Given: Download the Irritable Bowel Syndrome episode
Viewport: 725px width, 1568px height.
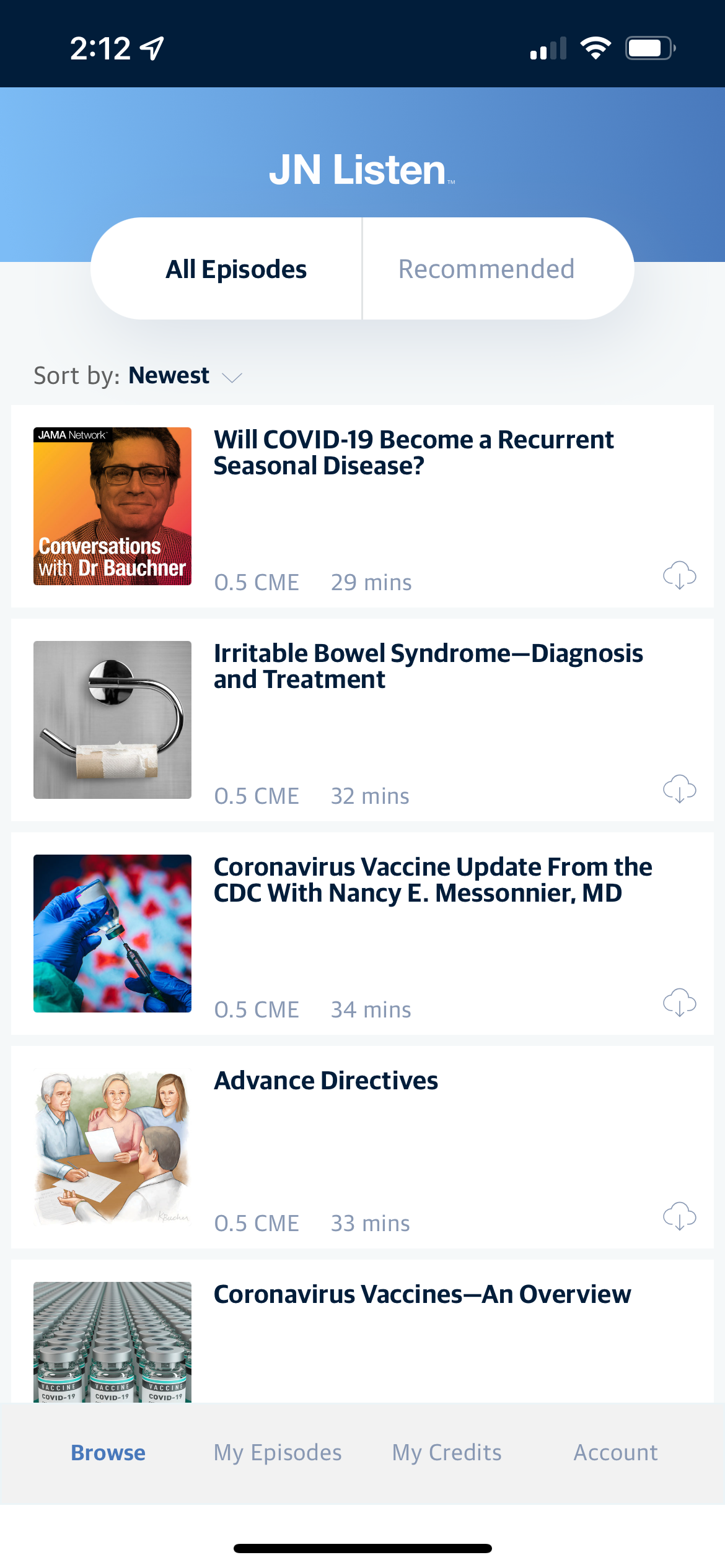Looking at the screenshot, I should (x=679, y=789).
